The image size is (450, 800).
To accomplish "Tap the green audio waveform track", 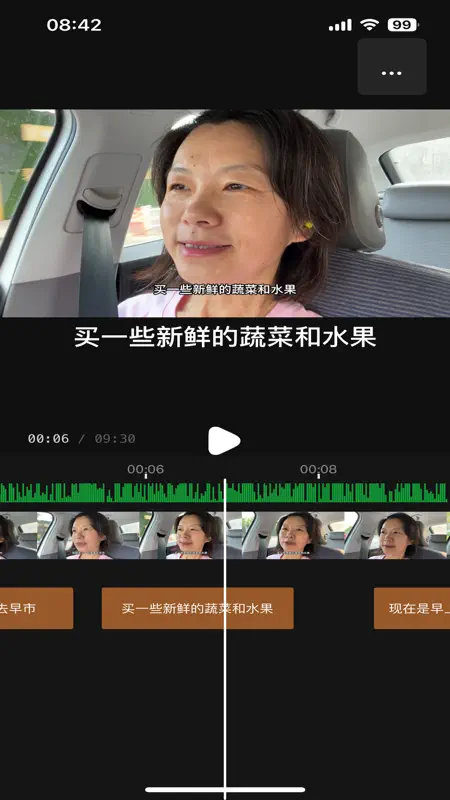I will (x=225, y=493).
